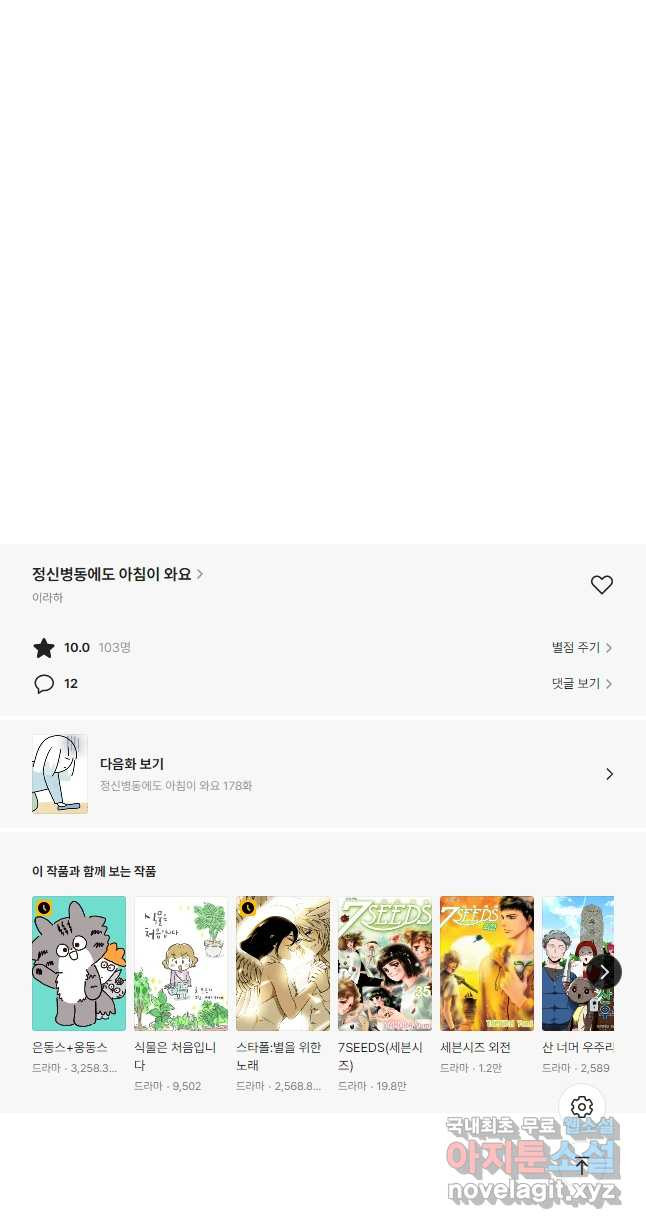
Task: Open comments via 댓글 보기
Action: point(581,684)
